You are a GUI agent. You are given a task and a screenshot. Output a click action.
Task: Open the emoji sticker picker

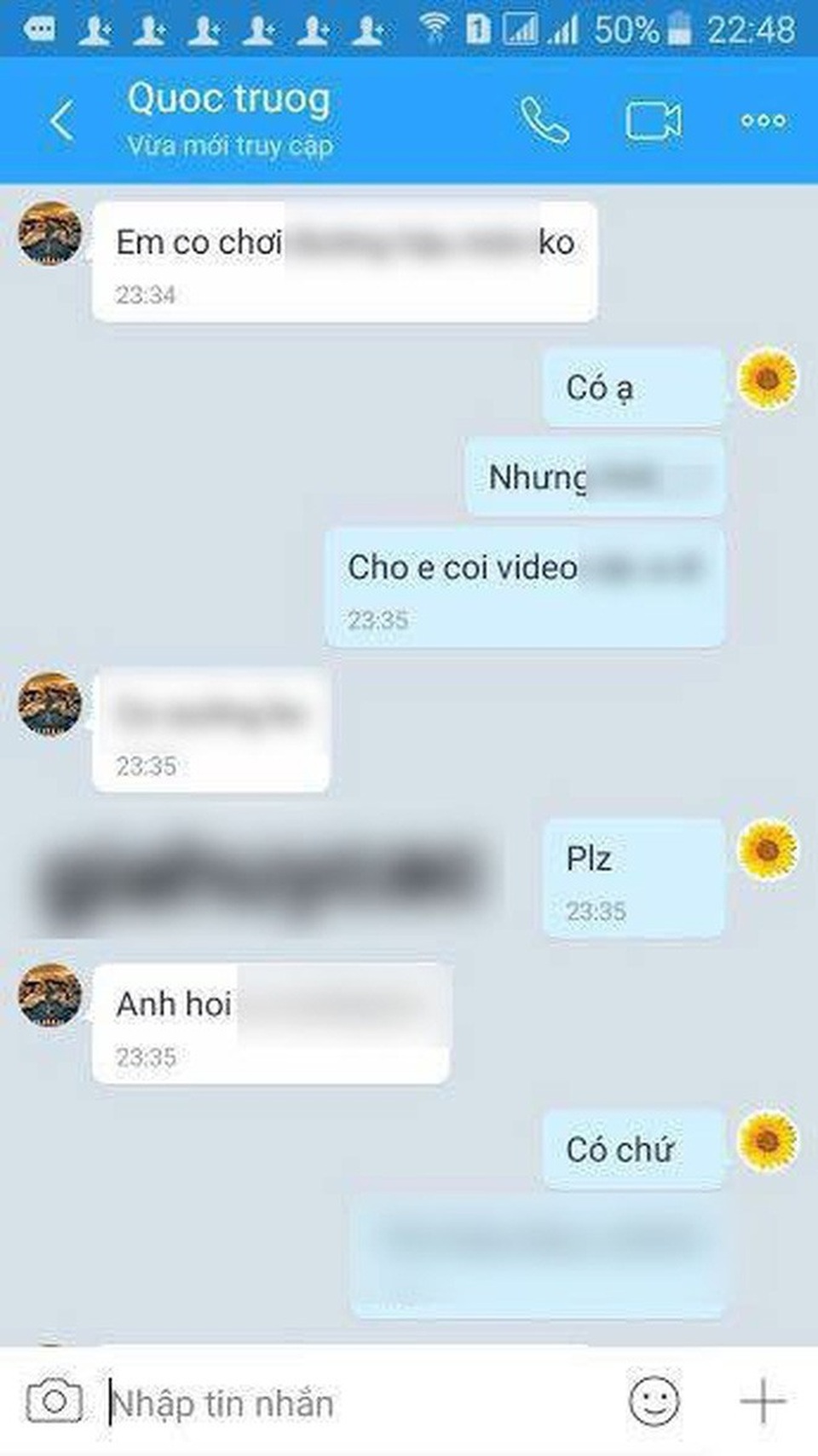click(x=654, y=1401)
